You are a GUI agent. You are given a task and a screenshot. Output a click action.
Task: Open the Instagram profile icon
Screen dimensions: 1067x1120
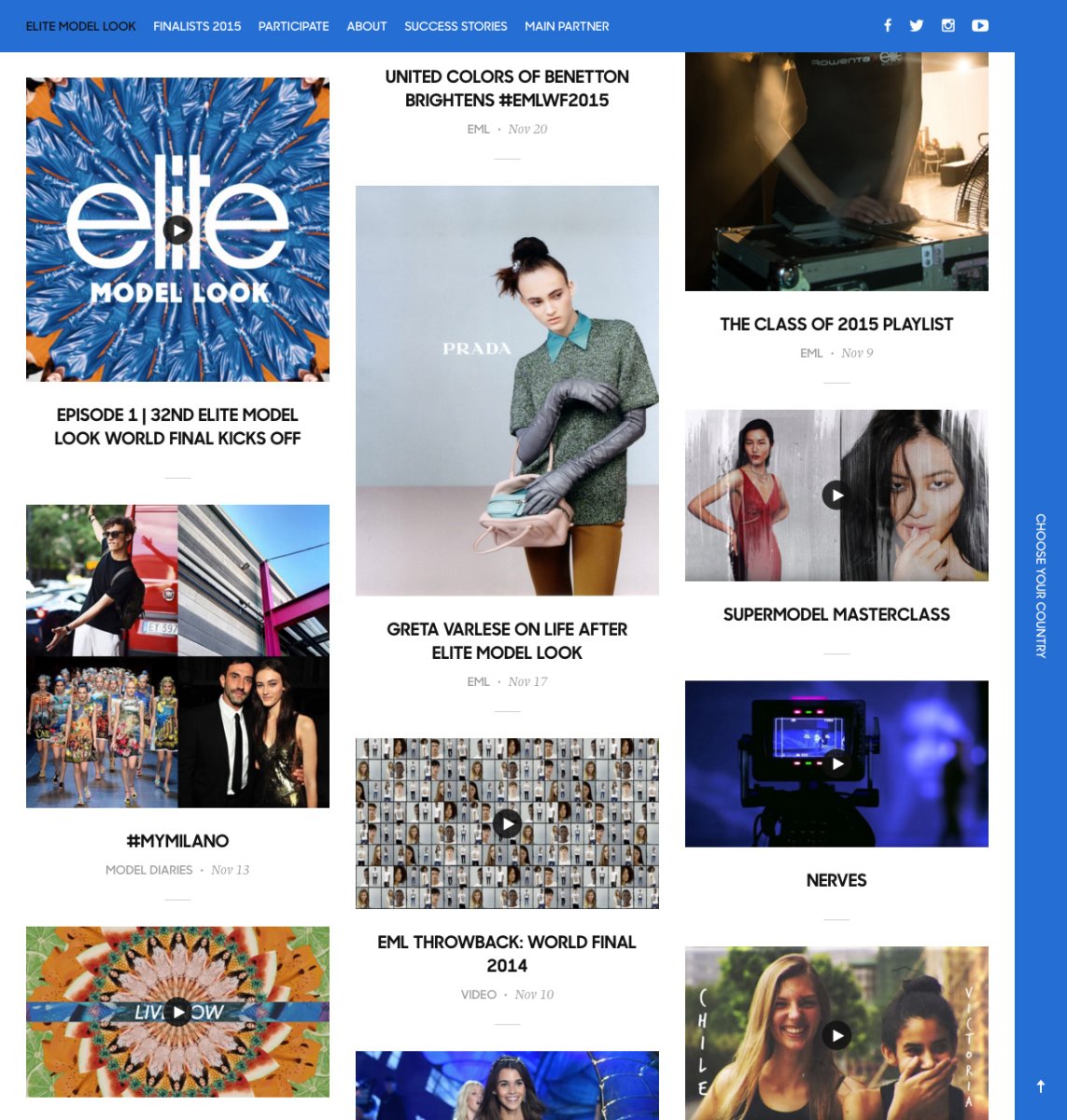948,25
